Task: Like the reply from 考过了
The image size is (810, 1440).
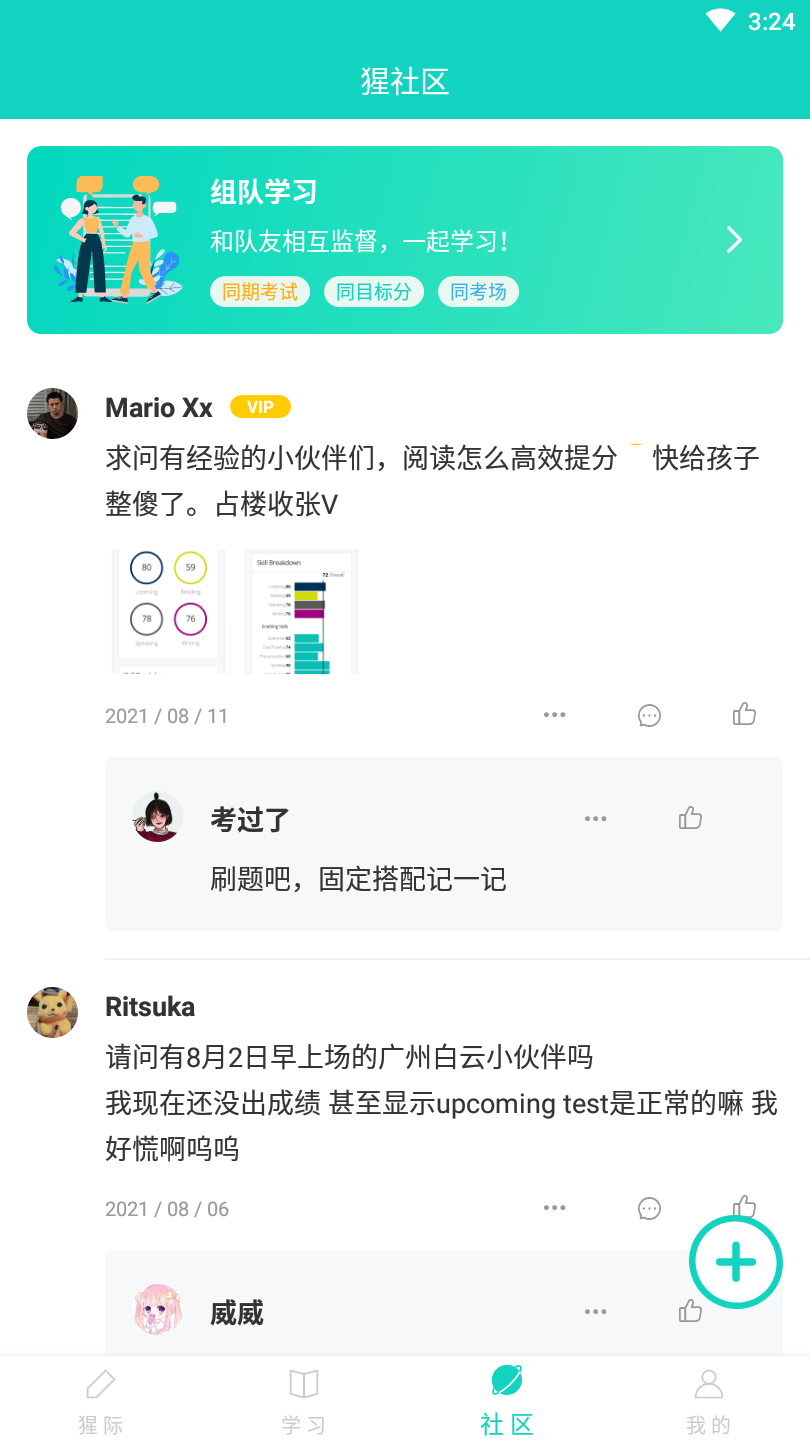Action: [x=690, y=818]
